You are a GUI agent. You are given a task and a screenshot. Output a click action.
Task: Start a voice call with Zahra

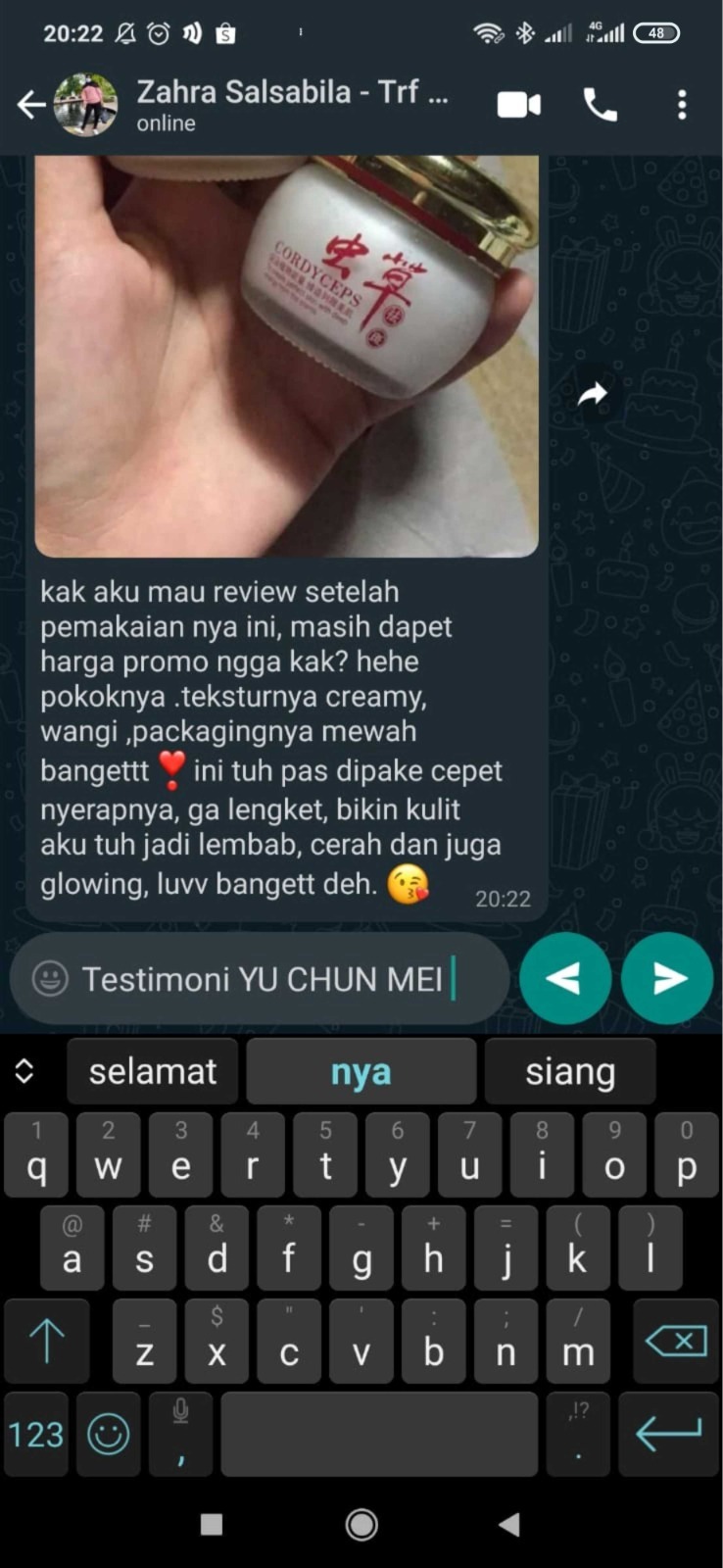[600, 105]
